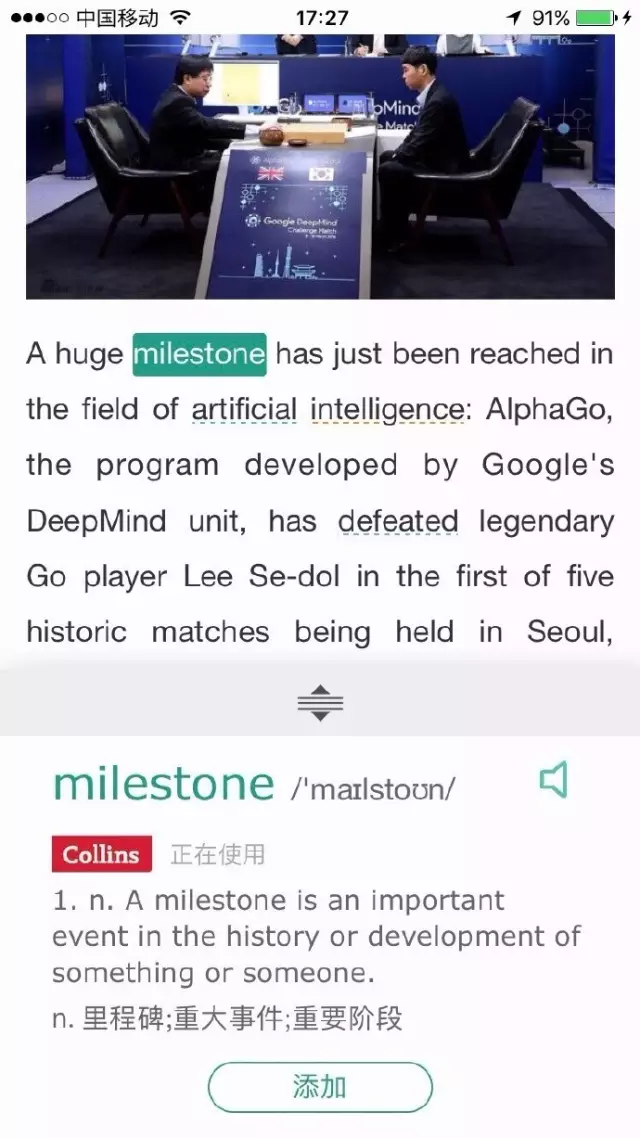
Task: Look up the underlined word artificial
Action: click(x=244, y=409)
